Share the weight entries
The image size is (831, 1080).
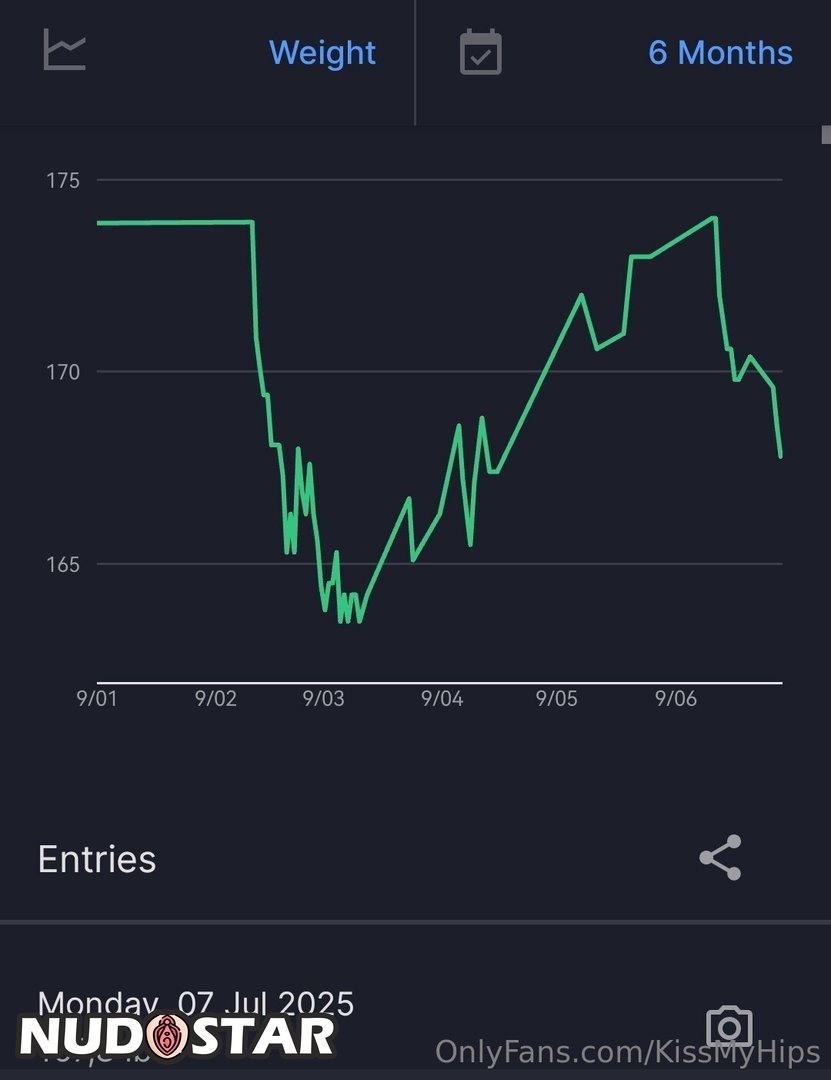coord(720,858)
